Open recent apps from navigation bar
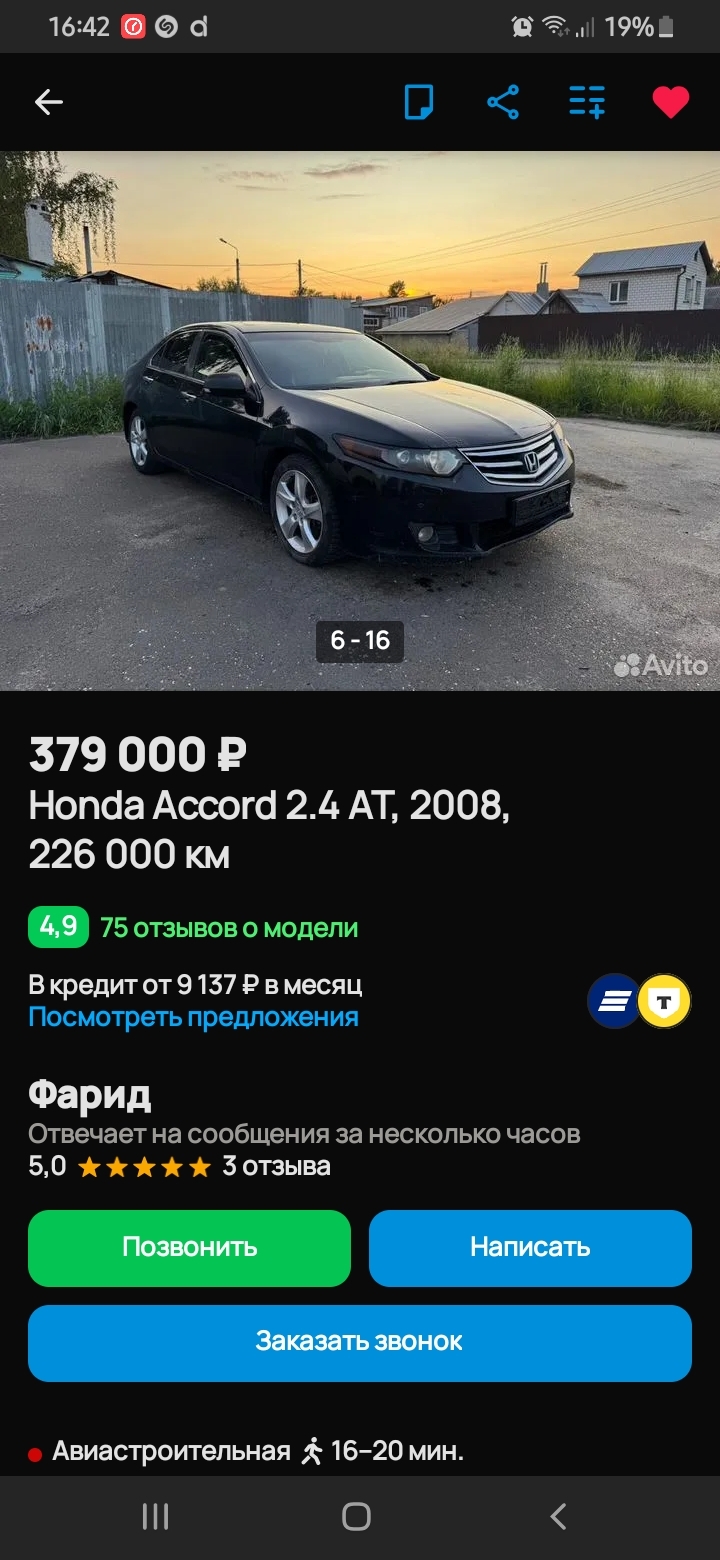Image resolution: width=720 pixels, height=1560 pixels. [x=155, y=1517]
